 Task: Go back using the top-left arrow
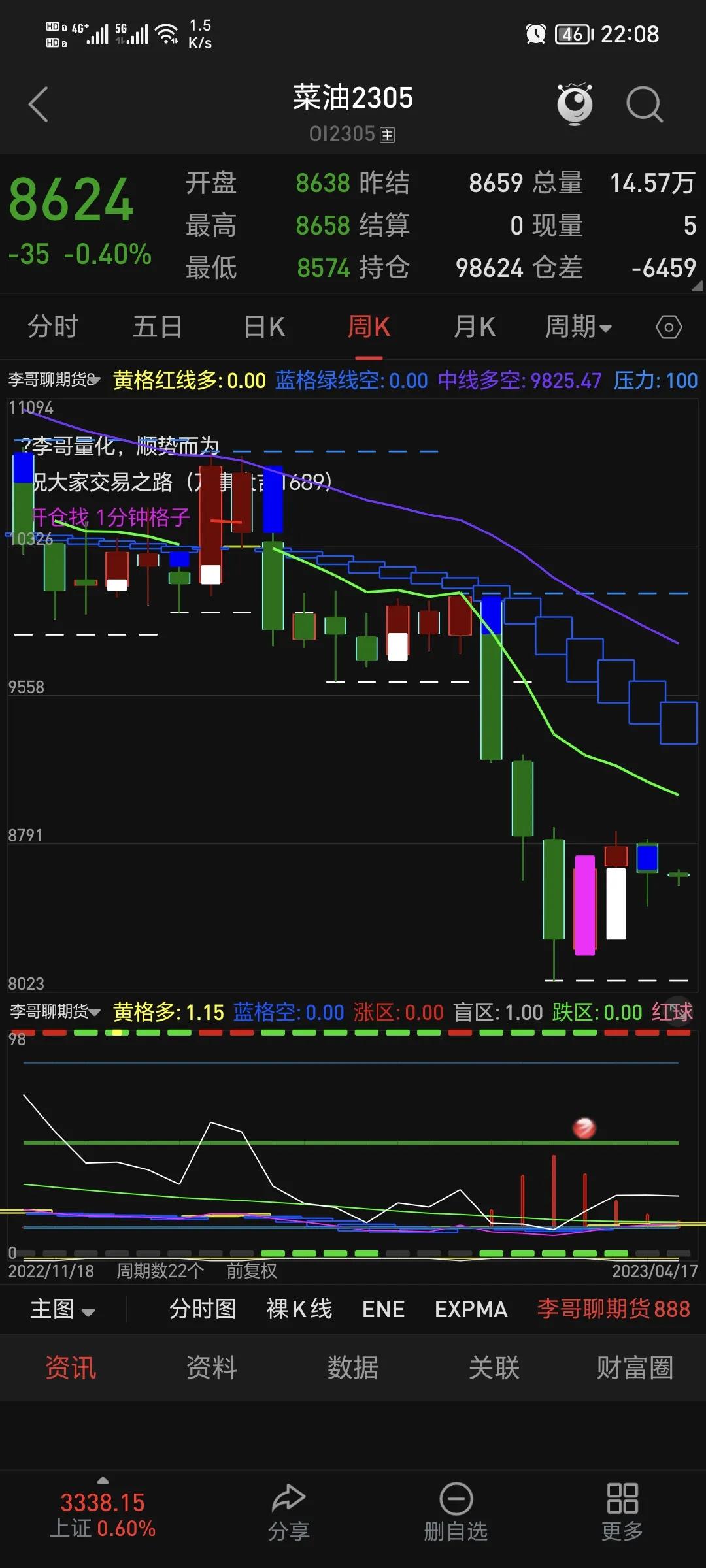[39, 105]
